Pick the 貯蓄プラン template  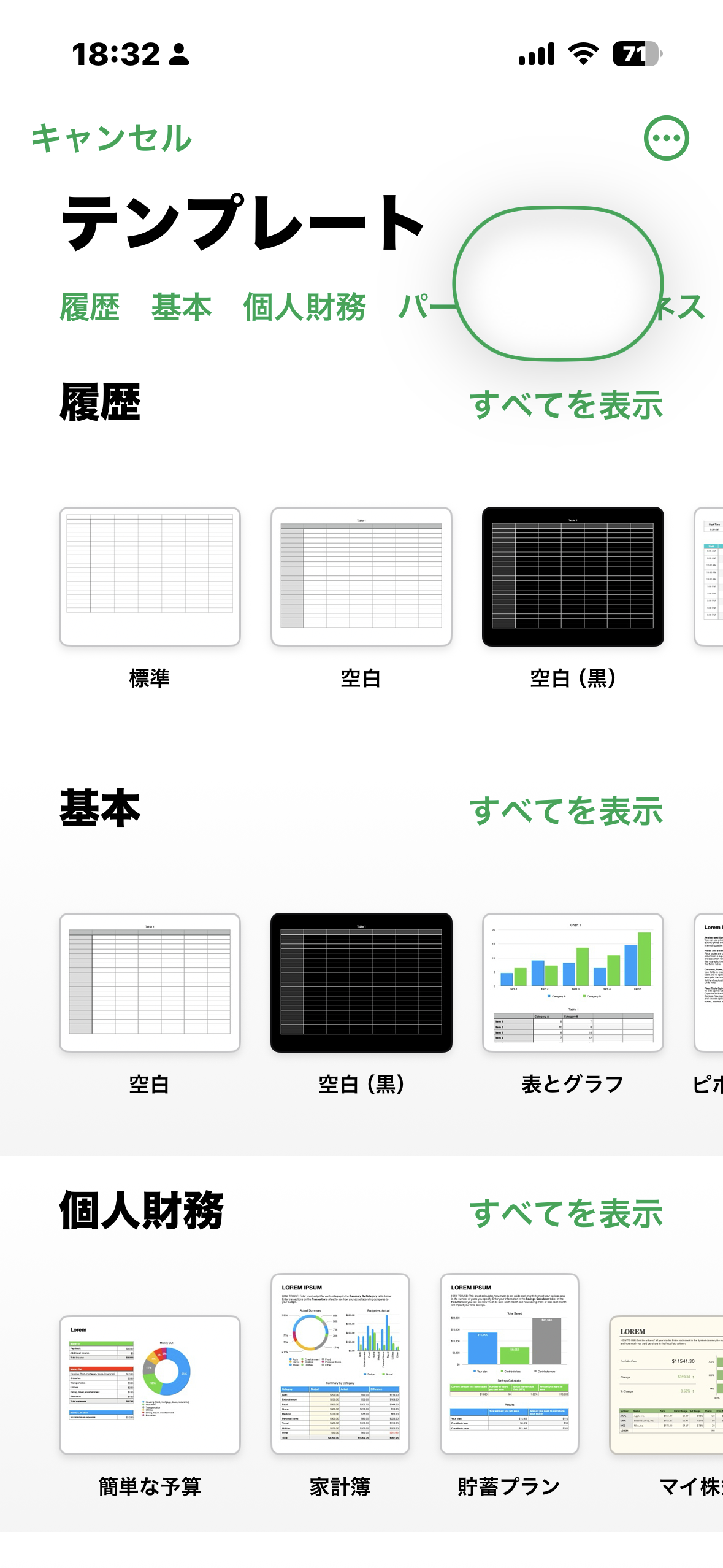(509, 1363)
